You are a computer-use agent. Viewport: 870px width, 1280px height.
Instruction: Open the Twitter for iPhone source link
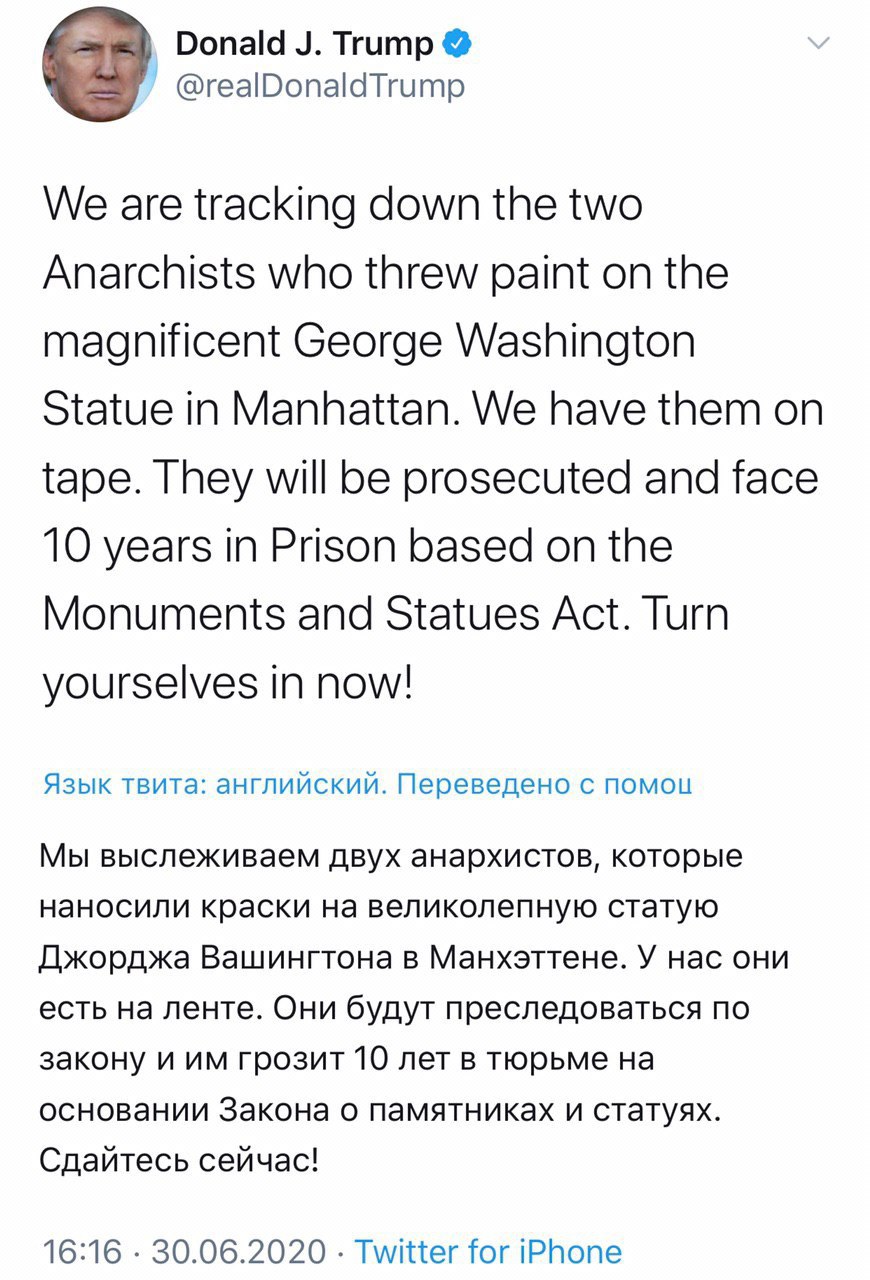point(489,1251)
